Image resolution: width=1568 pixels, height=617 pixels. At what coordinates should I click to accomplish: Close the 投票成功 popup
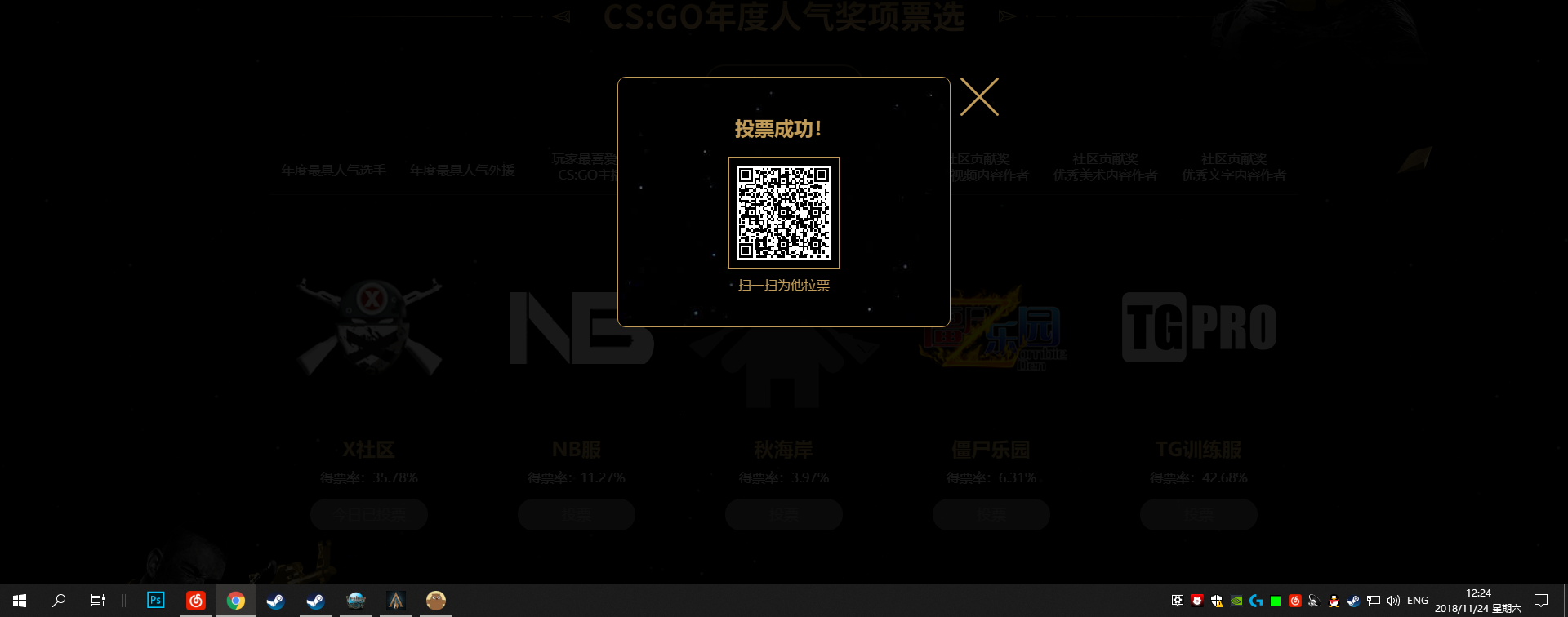coord(979,97)
